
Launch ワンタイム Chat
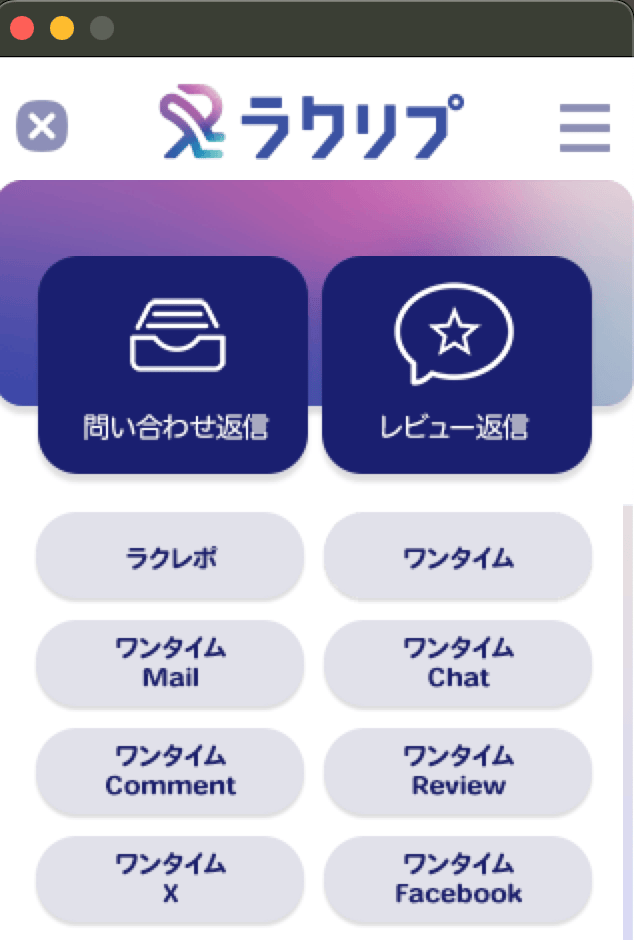[458, 663]
